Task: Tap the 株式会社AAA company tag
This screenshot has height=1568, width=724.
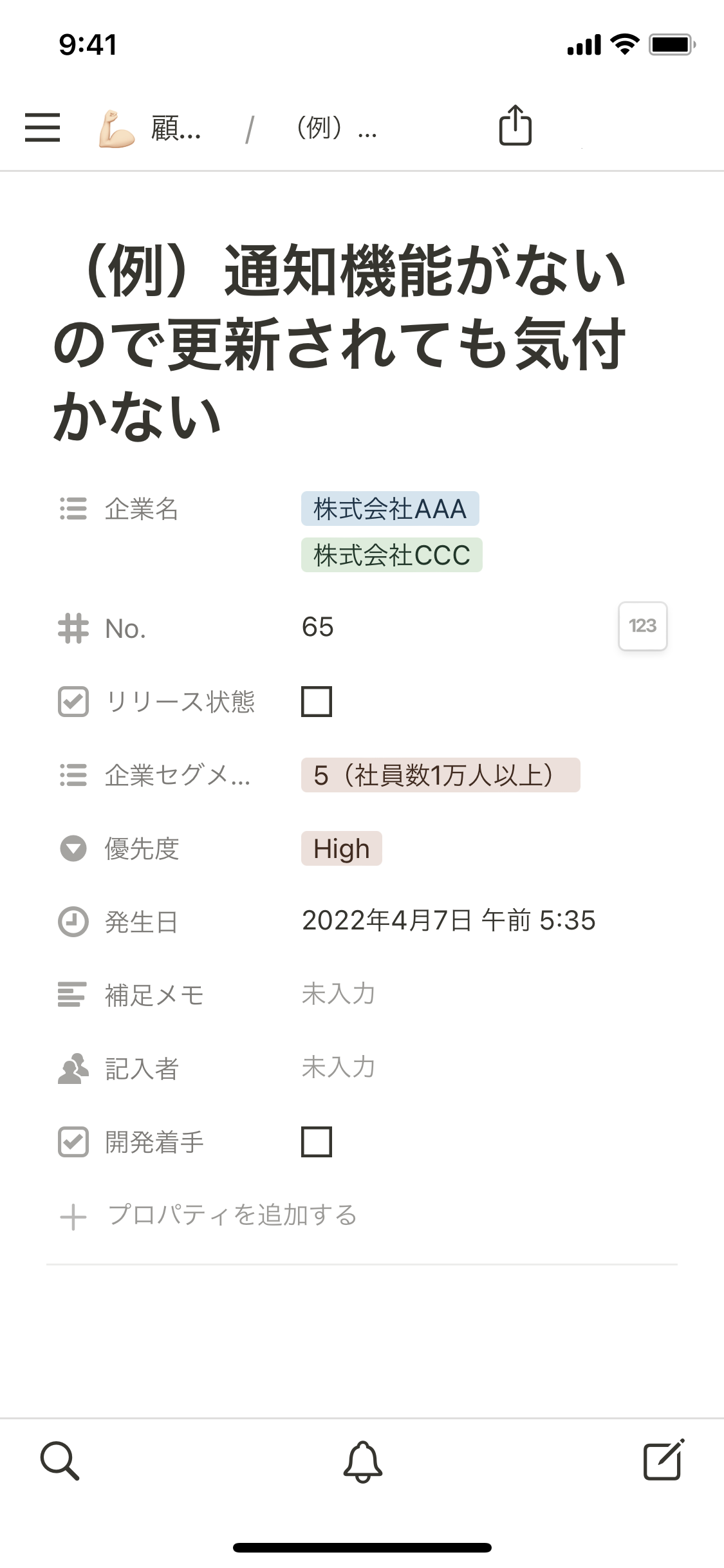Action: (x=390, y=509)
